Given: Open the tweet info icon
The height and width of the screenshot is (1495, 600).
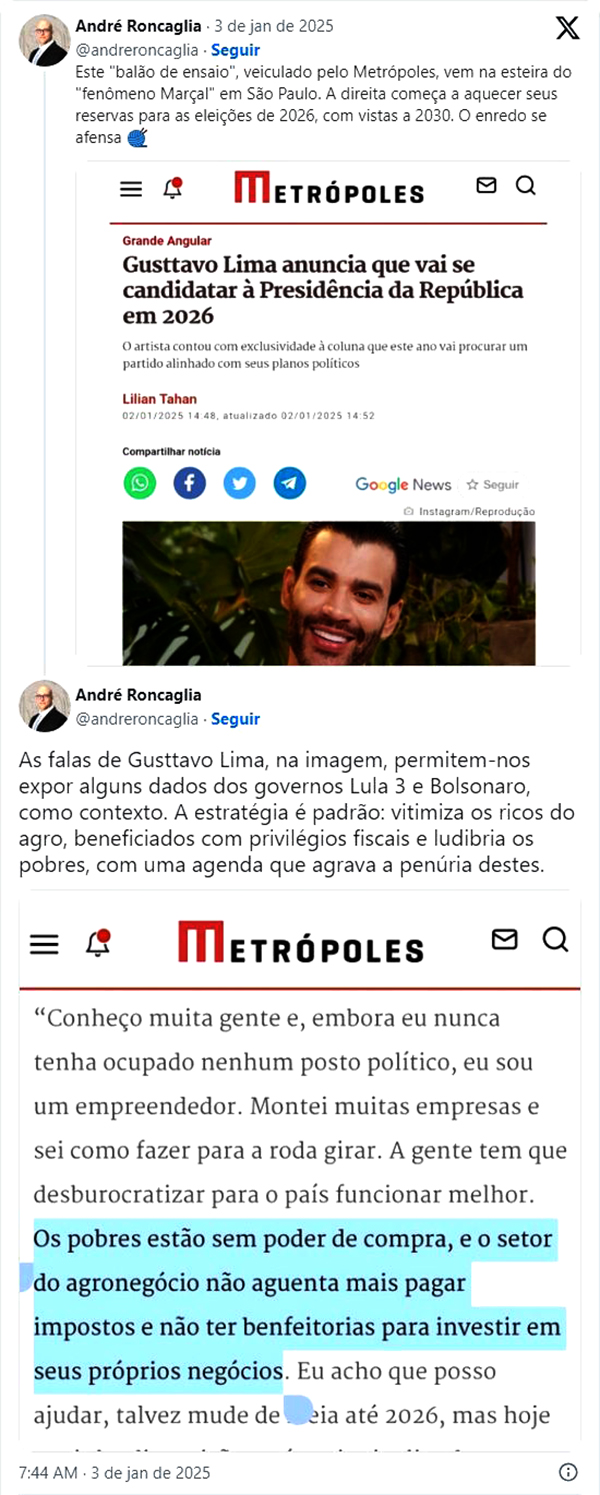Looking at the screenshot, I should pyautogui.click(x=568, y=1473).
